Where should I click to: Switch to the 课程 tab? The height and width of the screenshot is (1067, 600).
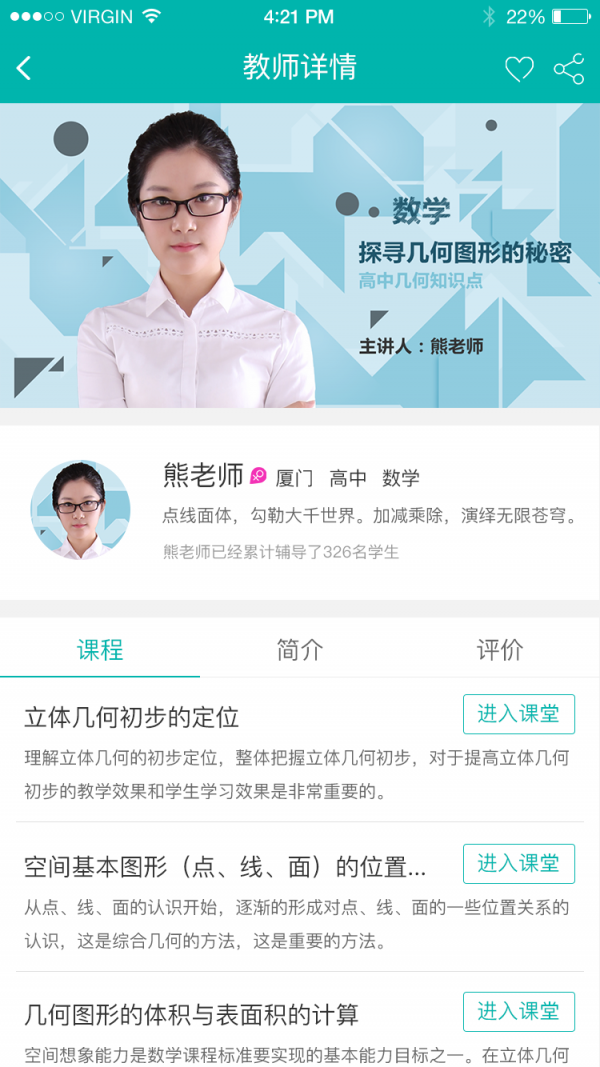click(x=100, y=650)
